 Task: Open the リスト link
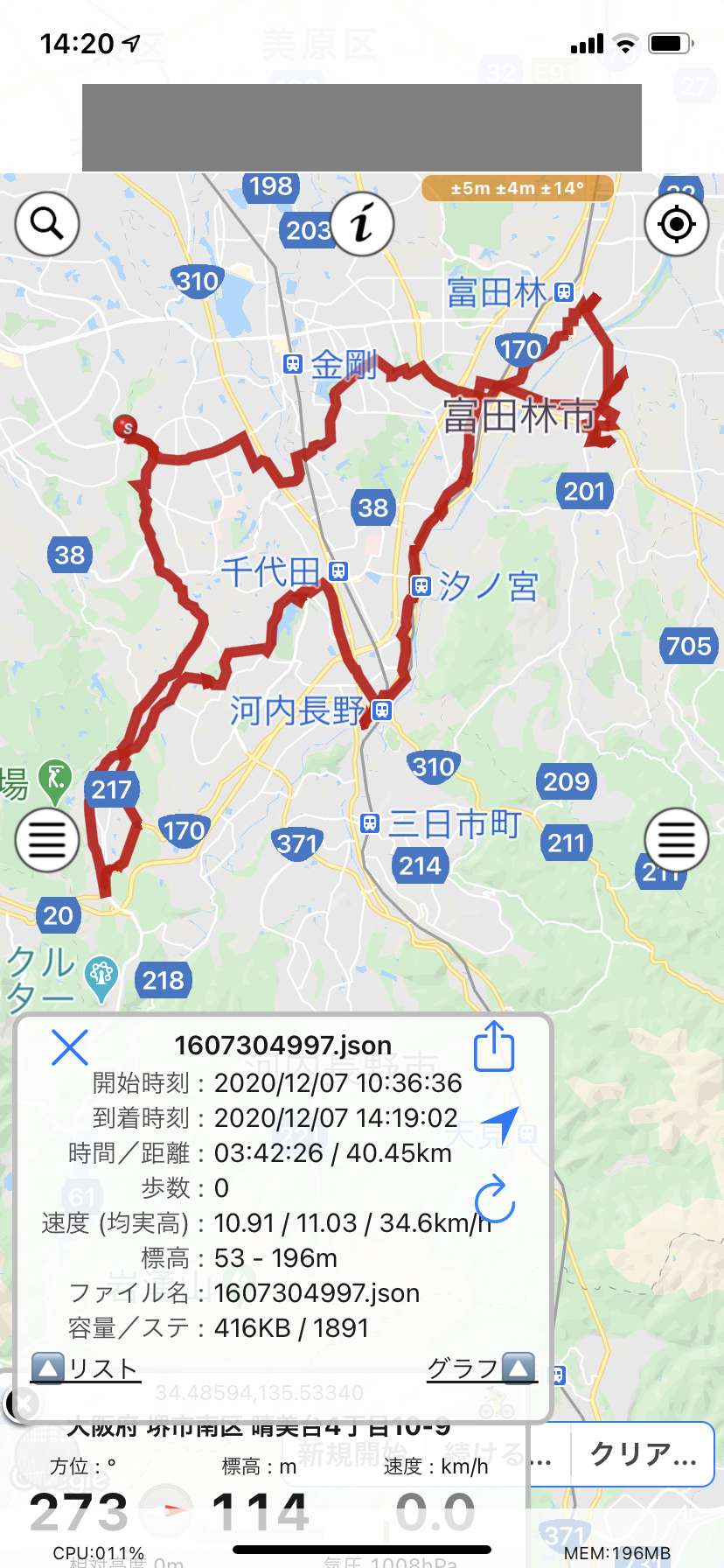coord(86,1368)
